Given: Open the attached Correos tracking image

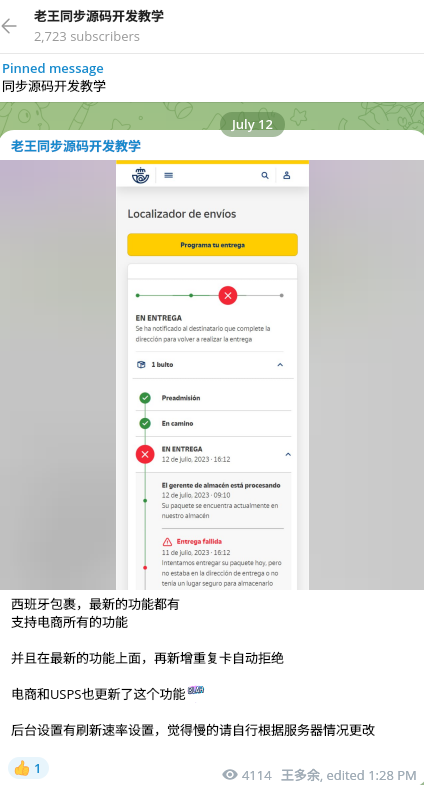Looking at the screenshot, I should pos(212,374).
